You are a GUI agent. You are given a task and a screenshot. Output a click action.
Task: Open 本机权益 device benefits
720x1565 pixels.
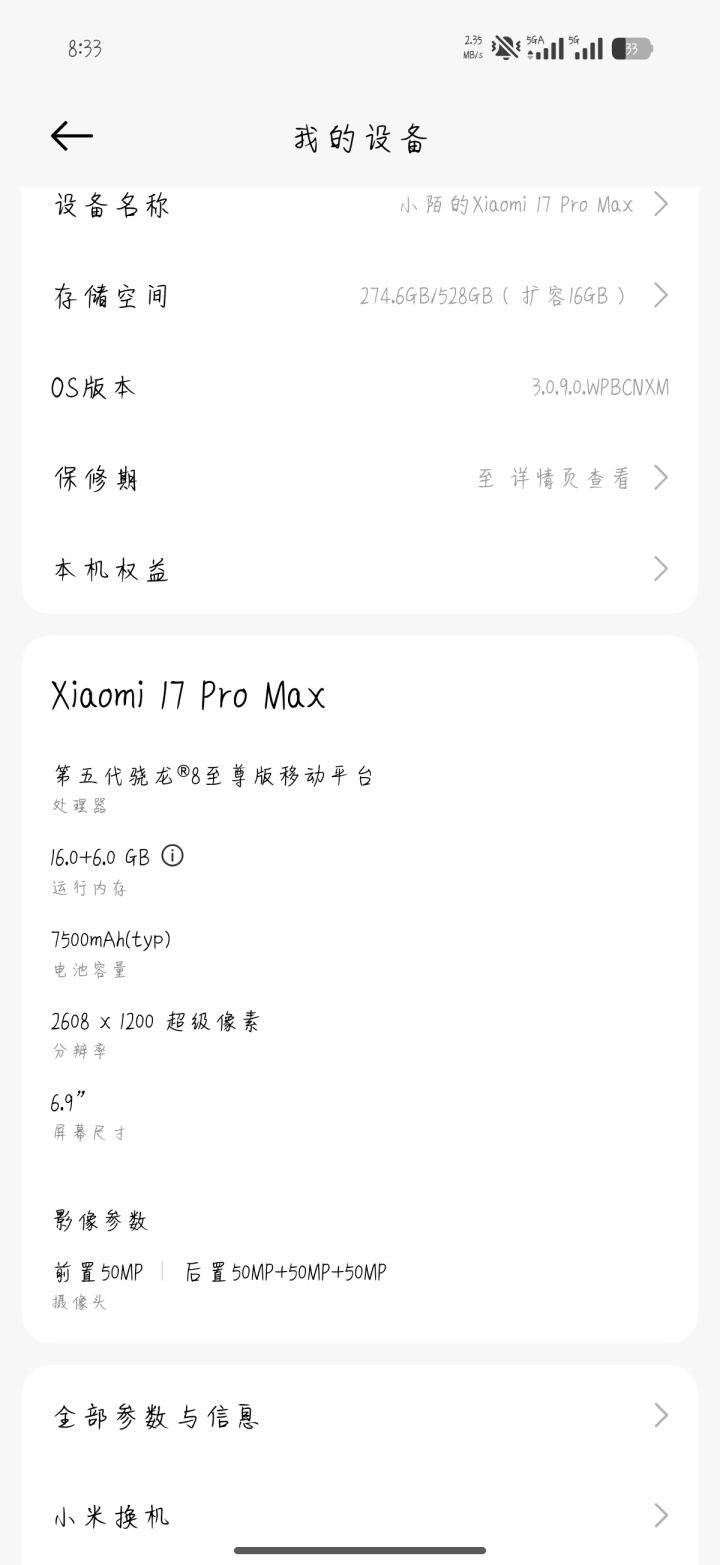[360, 569]
